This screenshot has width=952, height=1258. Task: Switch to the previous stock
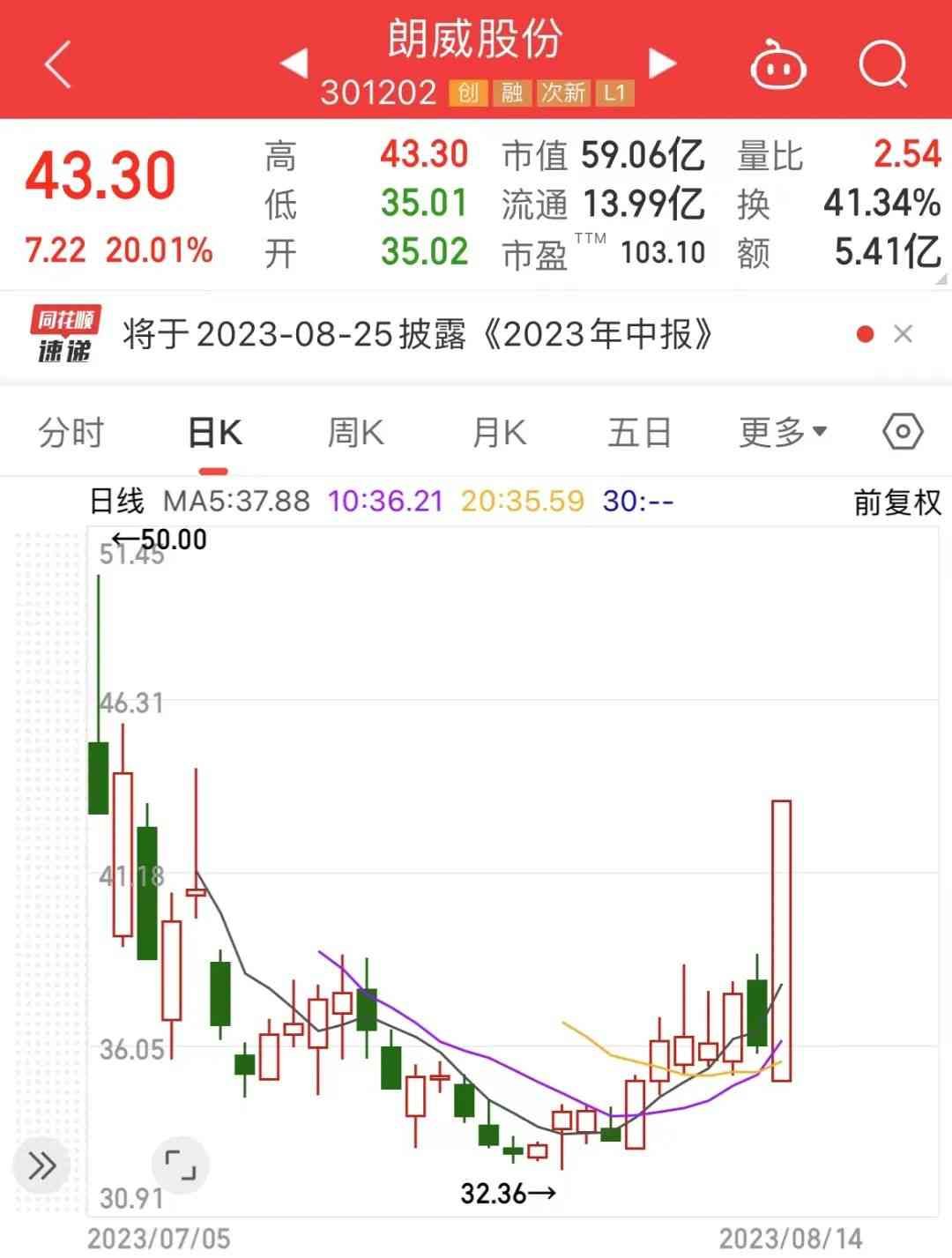[294, 63]
